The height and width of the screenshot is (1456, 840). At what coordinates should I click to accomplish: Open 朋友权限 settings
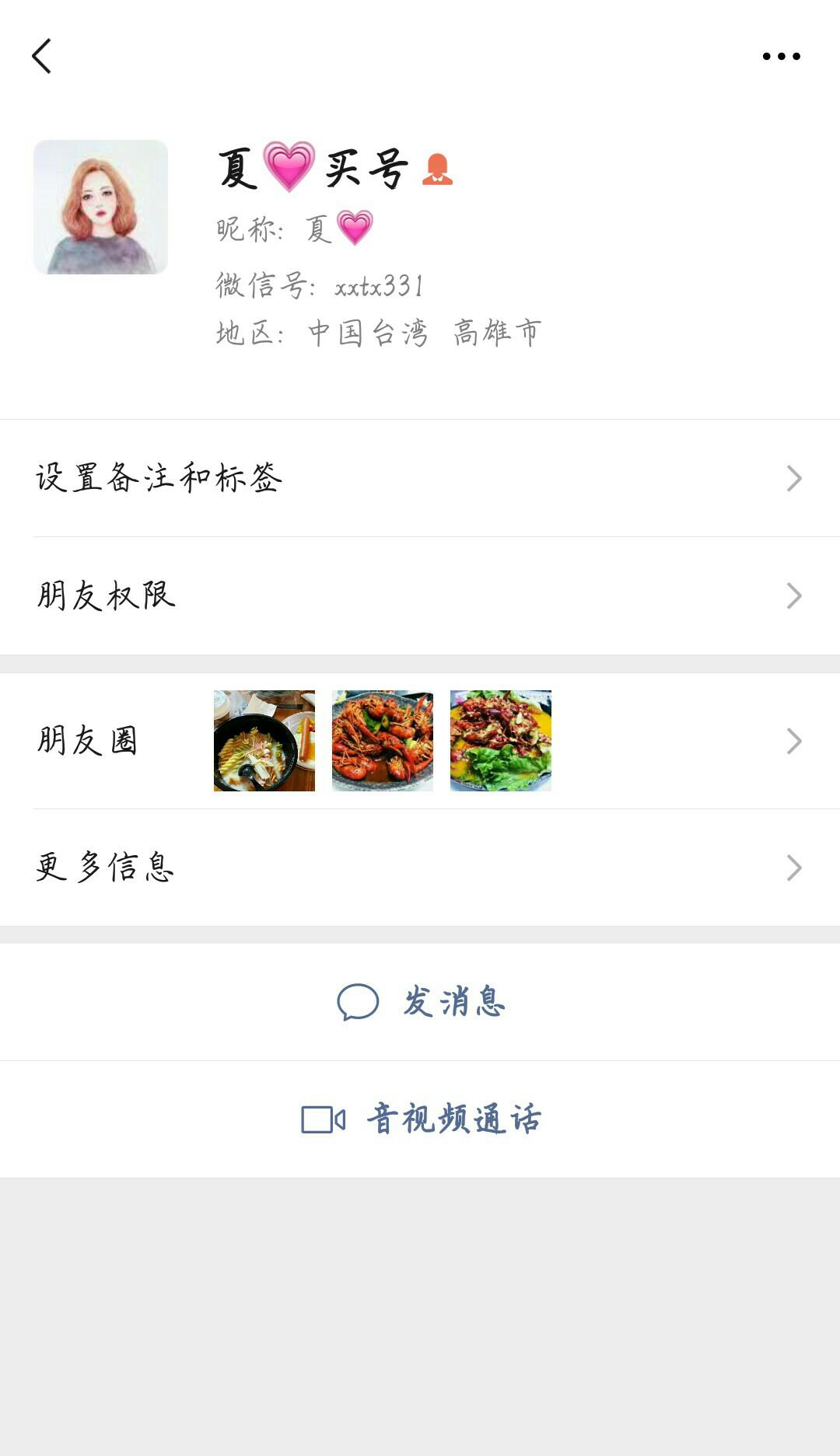tap(420, 595)
